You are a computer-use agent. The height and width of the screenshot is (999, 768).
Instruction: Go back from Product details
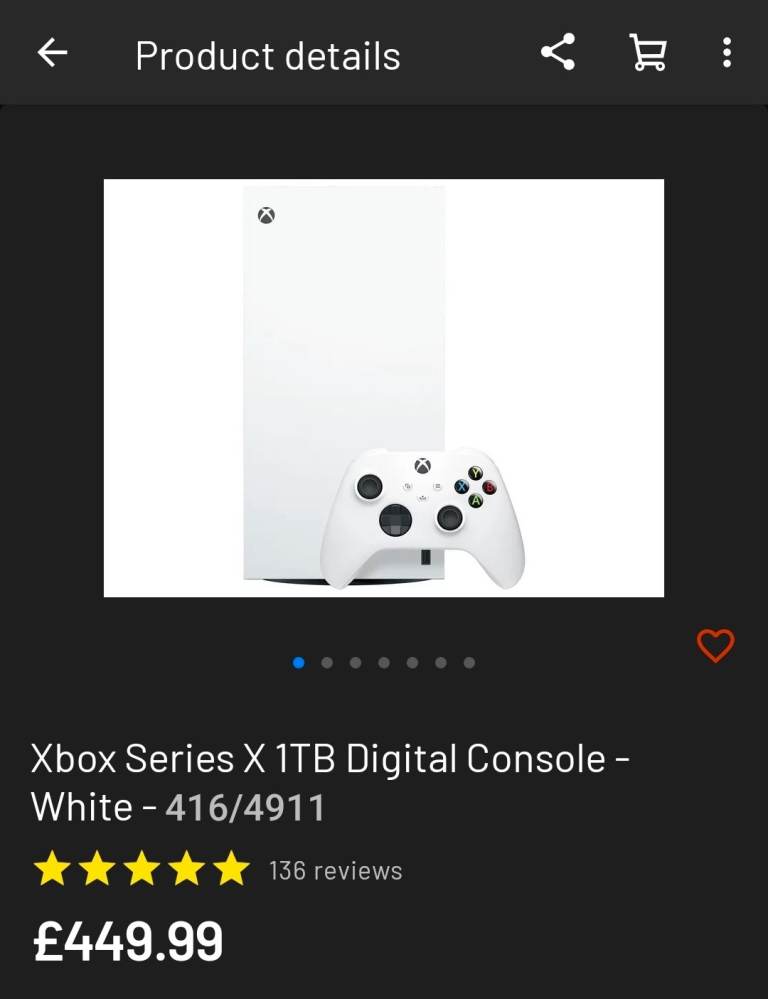click(52, 53)
